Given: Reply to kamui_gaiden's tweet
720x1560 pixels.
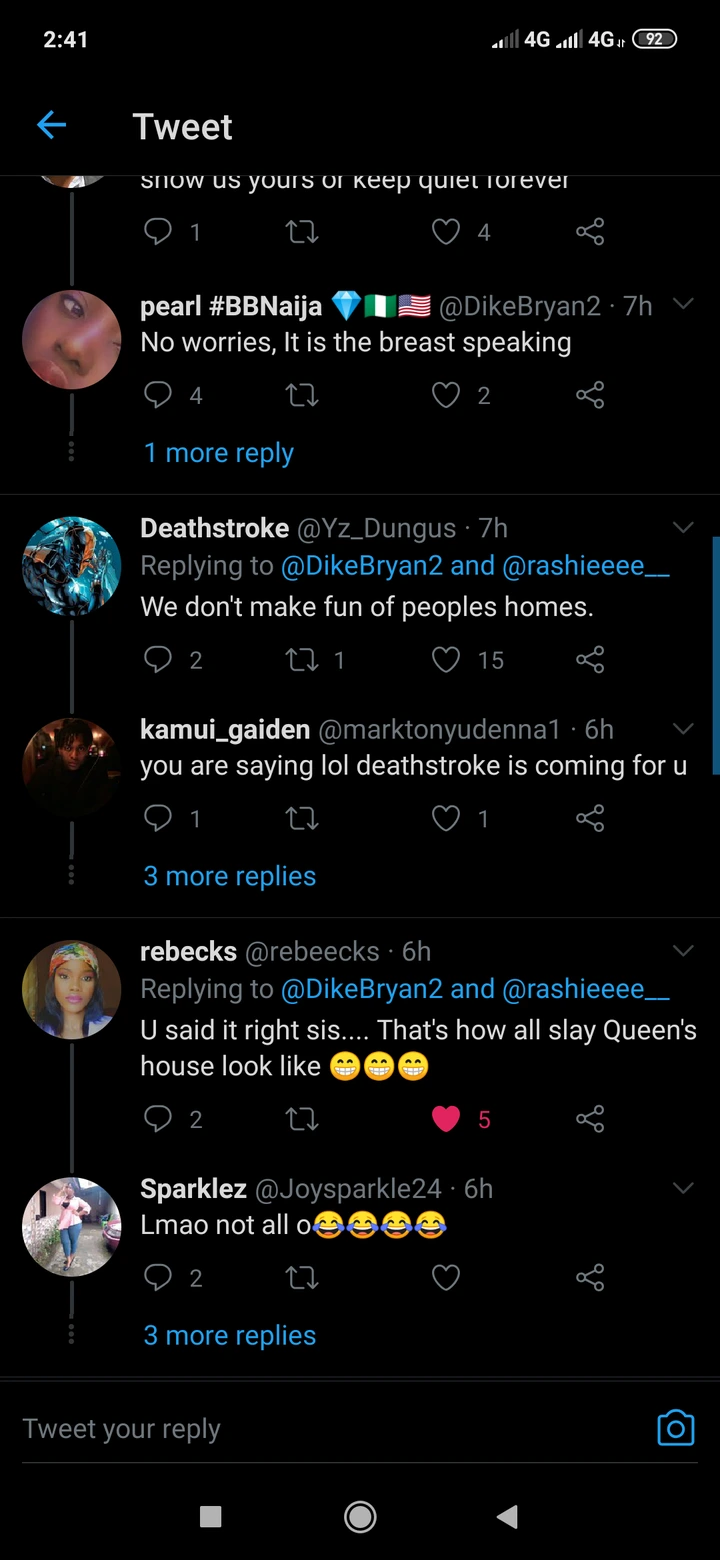Looking at the screenshot, I should click(158, 819).
